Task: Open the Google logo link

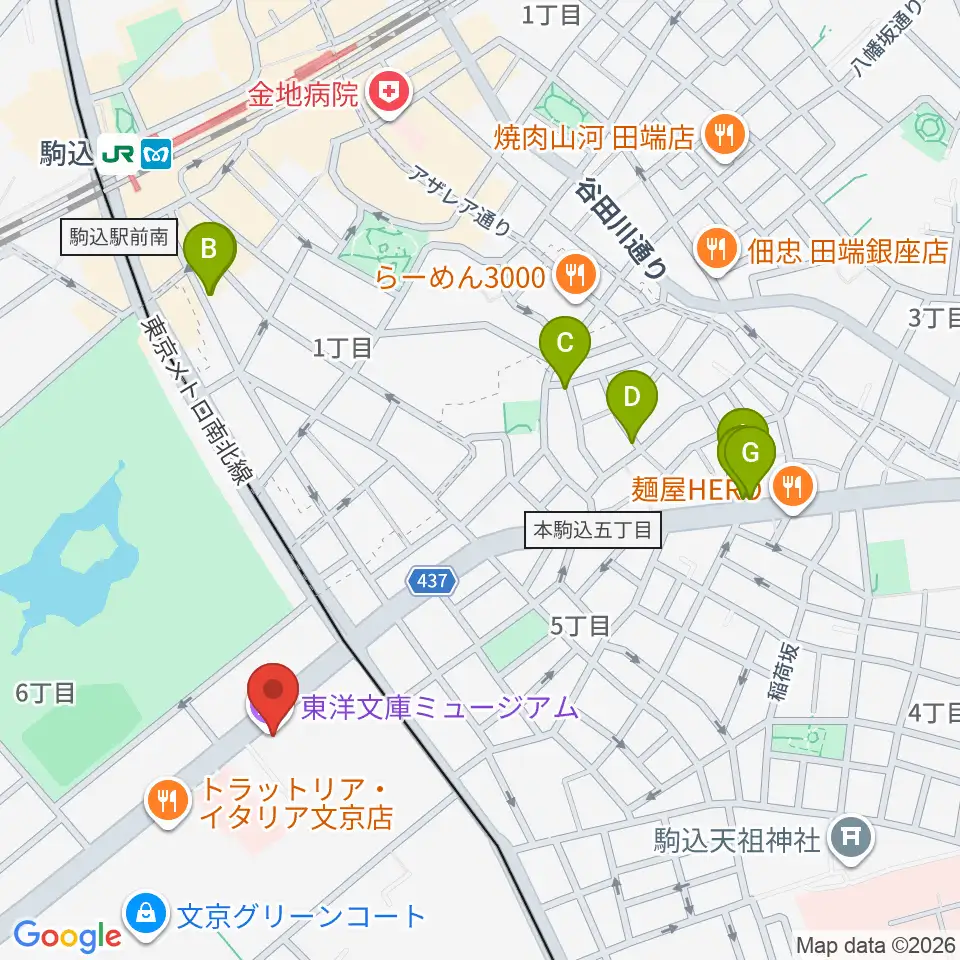Action: [67, 936]
